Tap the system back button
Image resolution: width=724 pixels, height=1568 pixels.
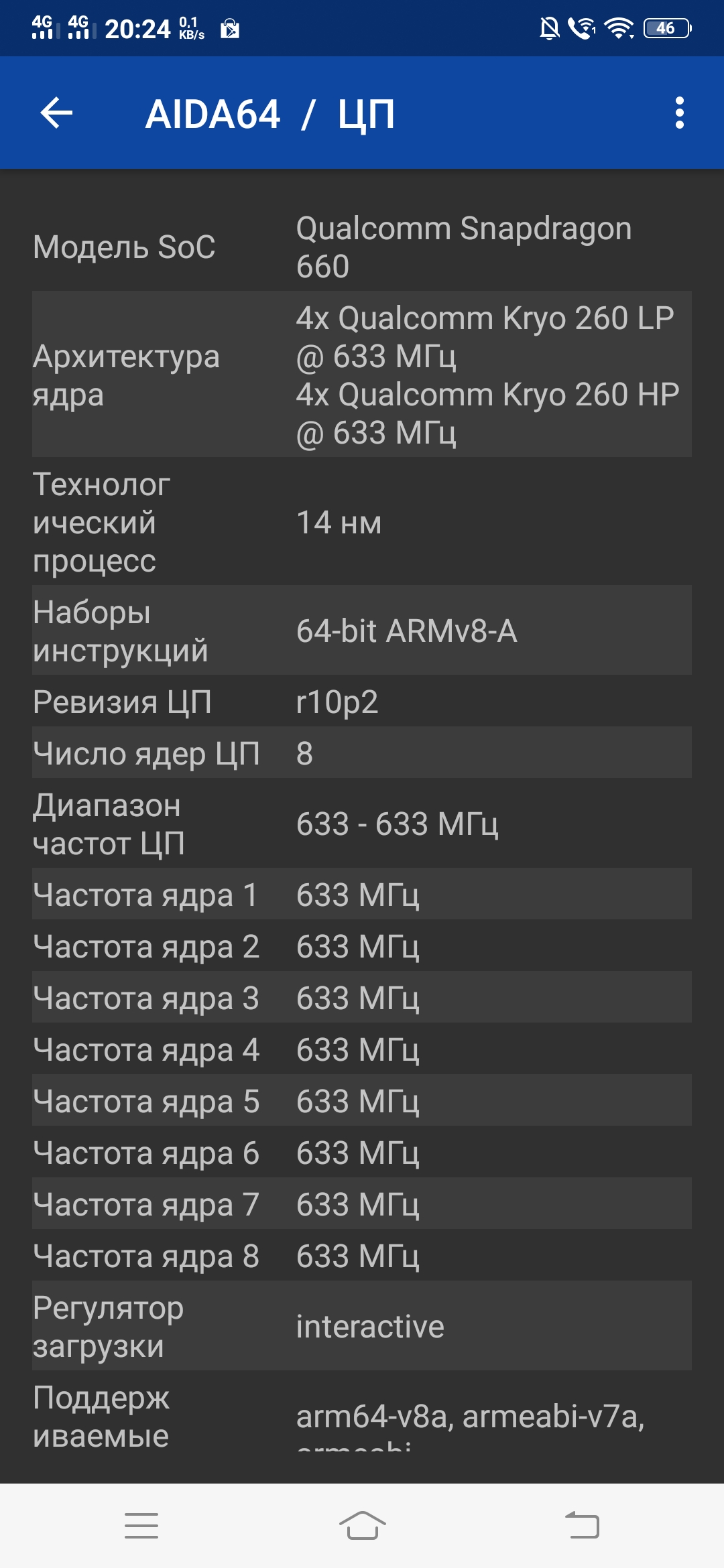[582, 1526]
